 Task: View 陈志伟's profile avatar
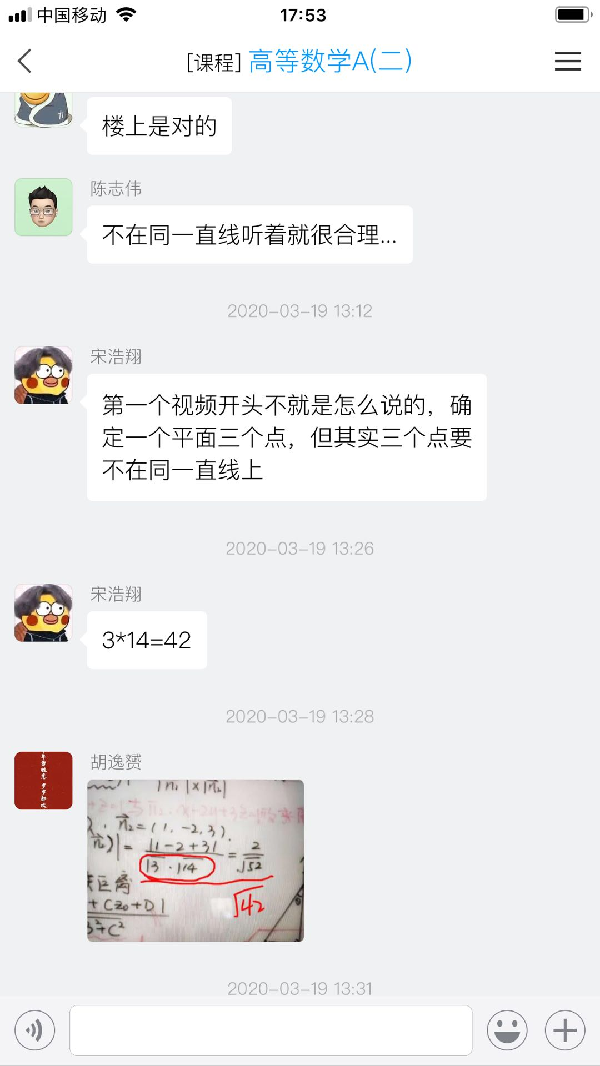(x=43, y=207)
